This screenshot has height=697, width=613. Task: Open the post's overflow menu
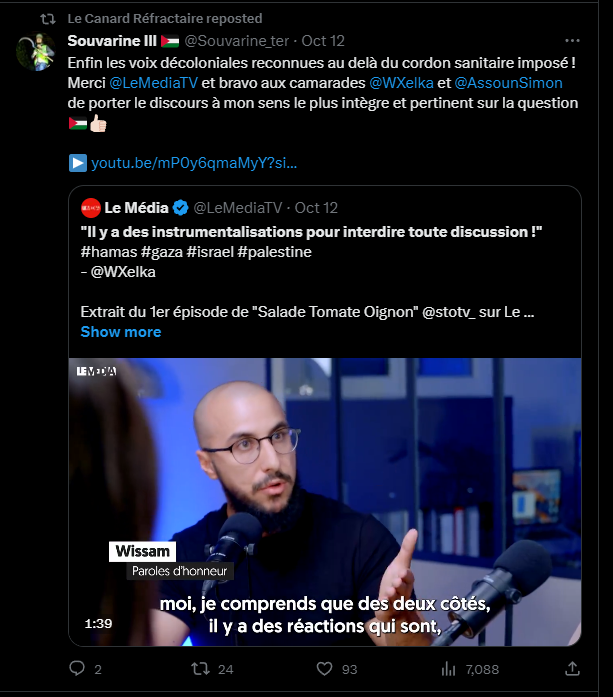[572, 41]
